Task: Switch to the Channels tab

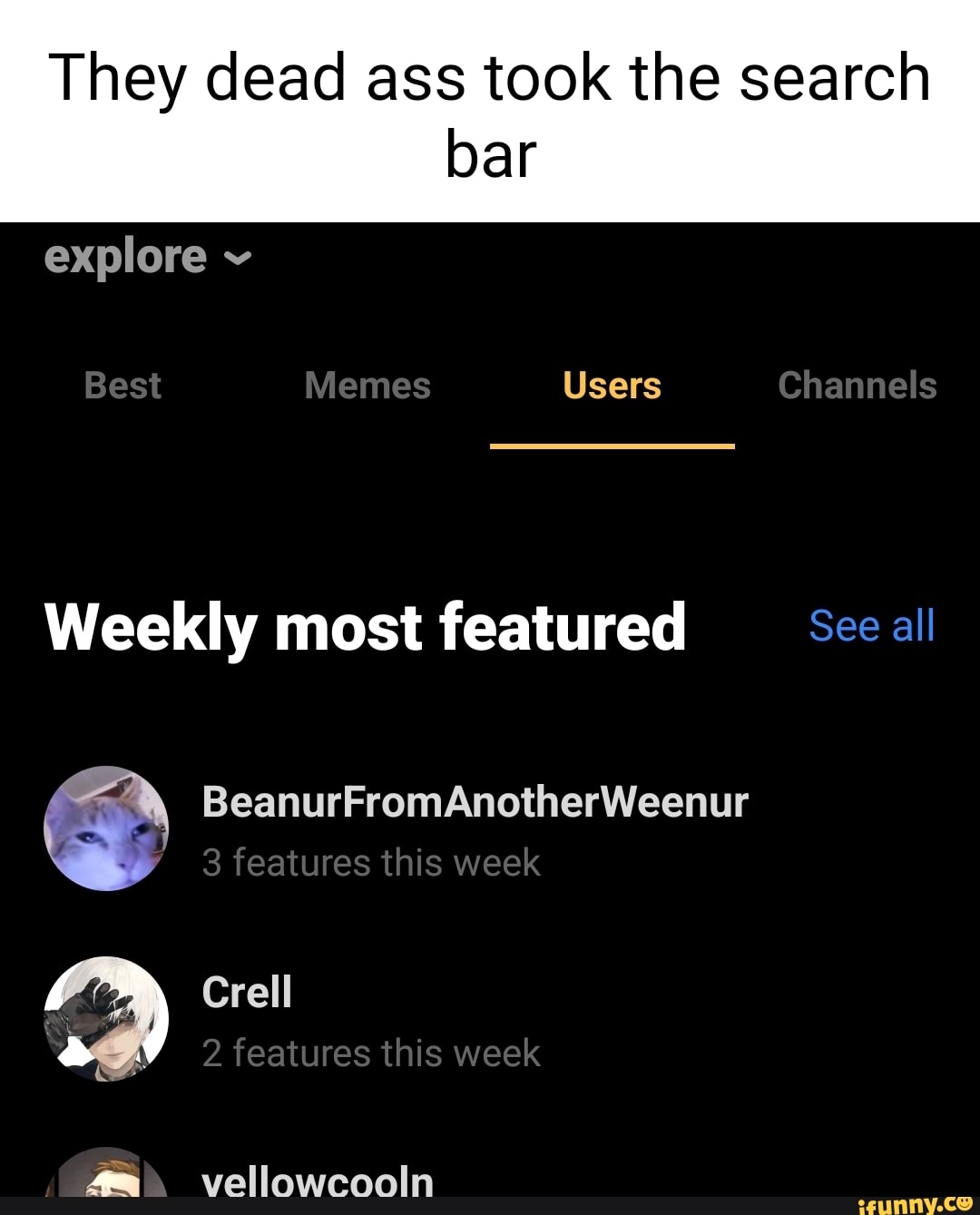Action: (x=857, y=386)
